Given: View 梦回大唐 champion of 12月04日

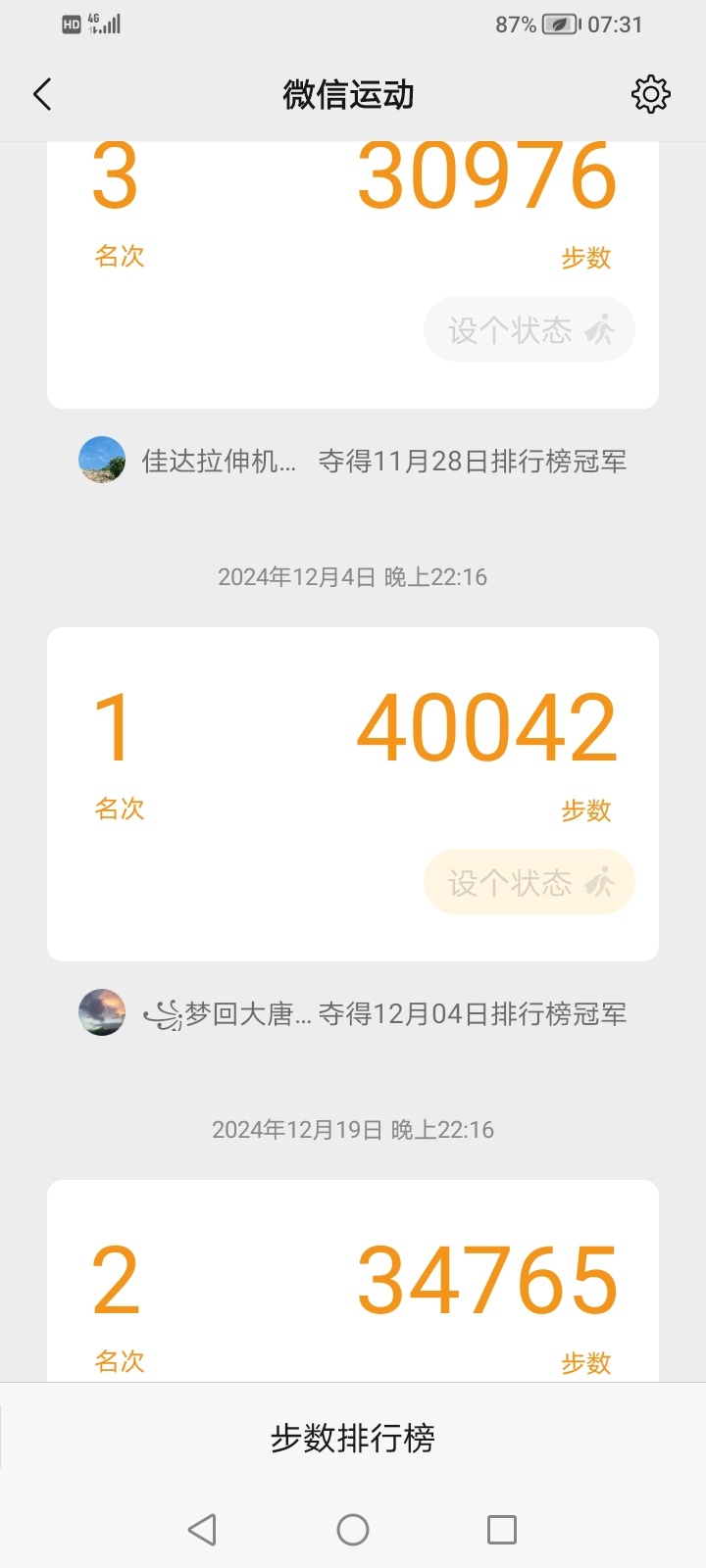Looking at the screenshot, I should pyautogui.click(x=353, y=1013).
